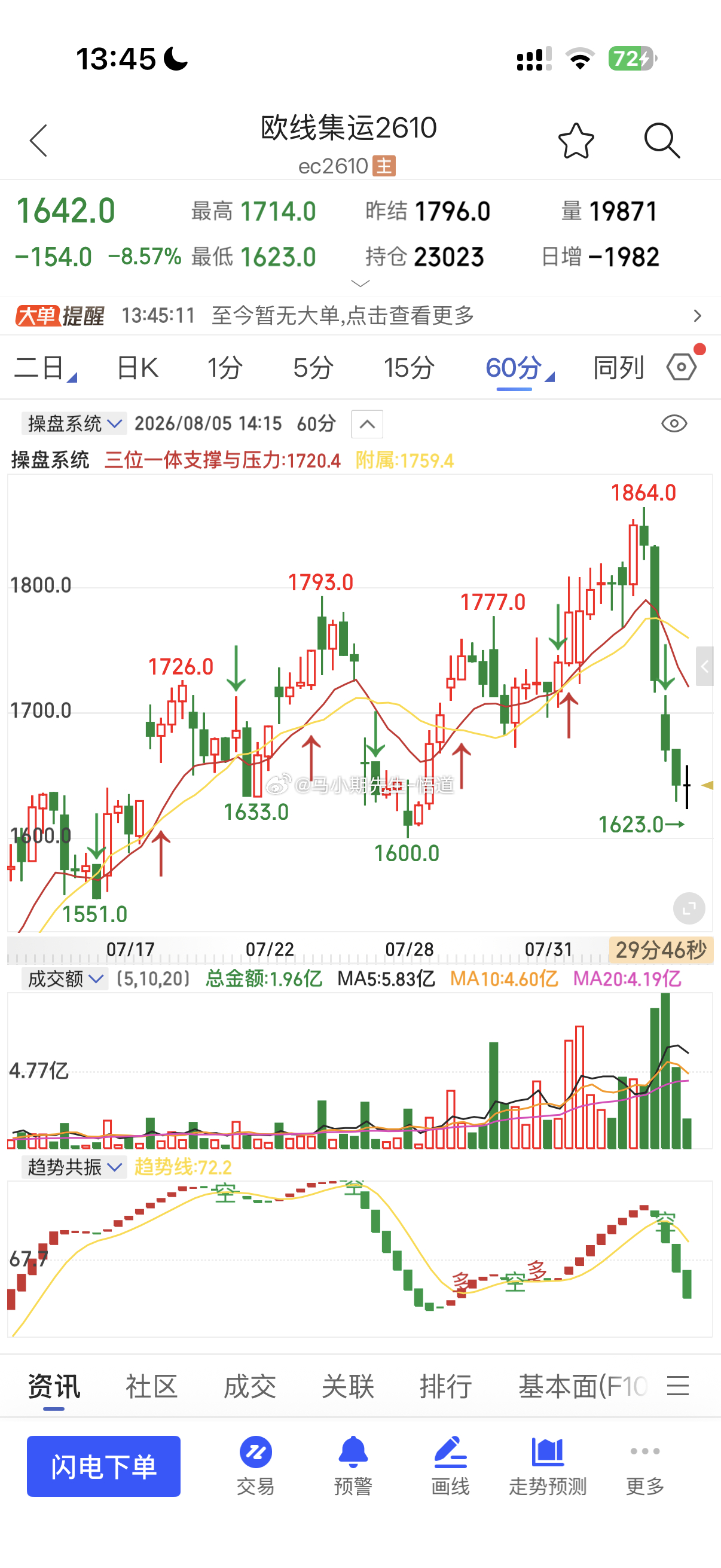Expand the chart to fullscreen
721x1568 pixels.
[689, 909]
